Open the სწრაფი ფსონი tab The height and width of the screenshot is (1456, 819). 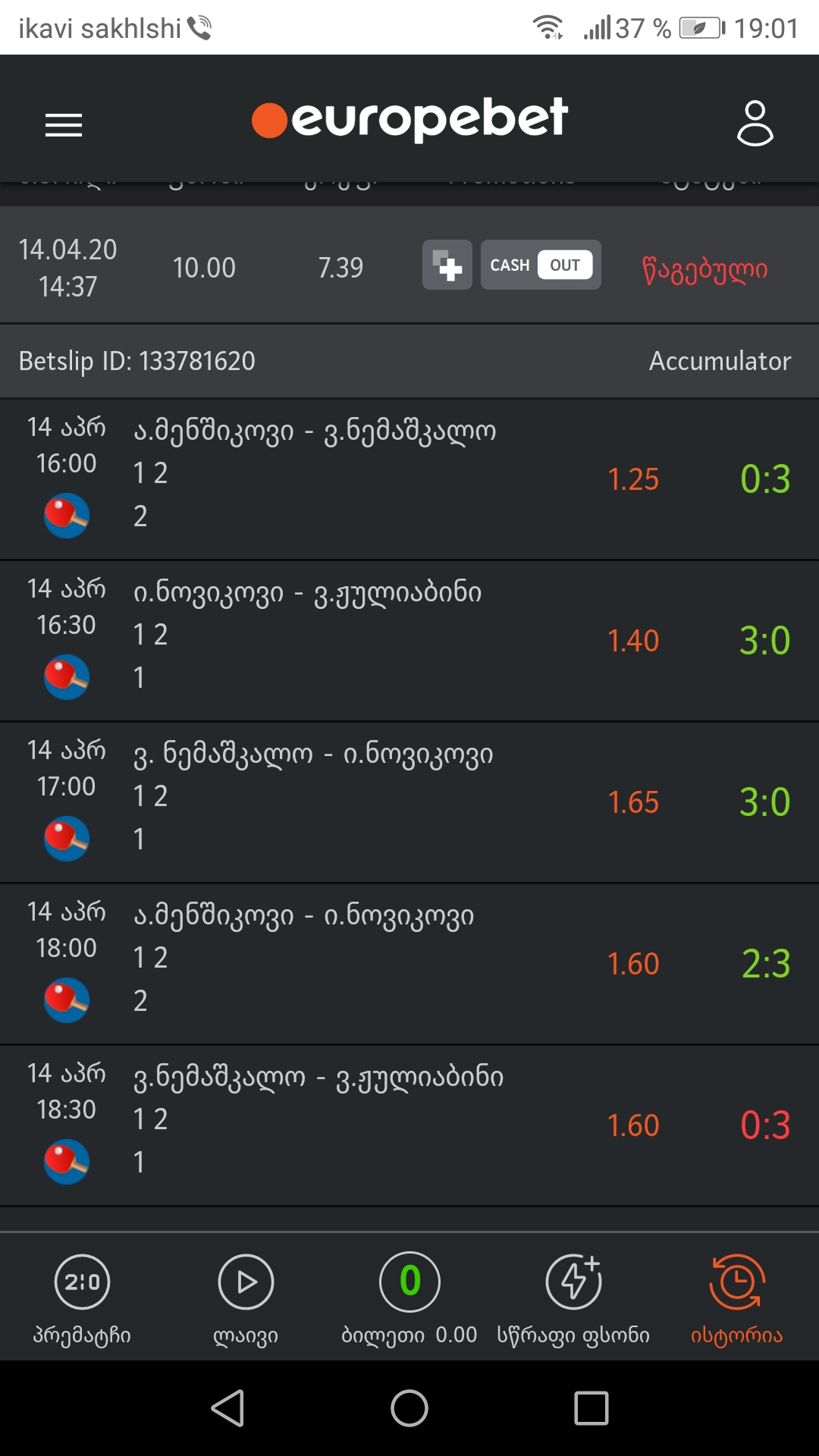pyautogui.click(x=573, y=1298)
